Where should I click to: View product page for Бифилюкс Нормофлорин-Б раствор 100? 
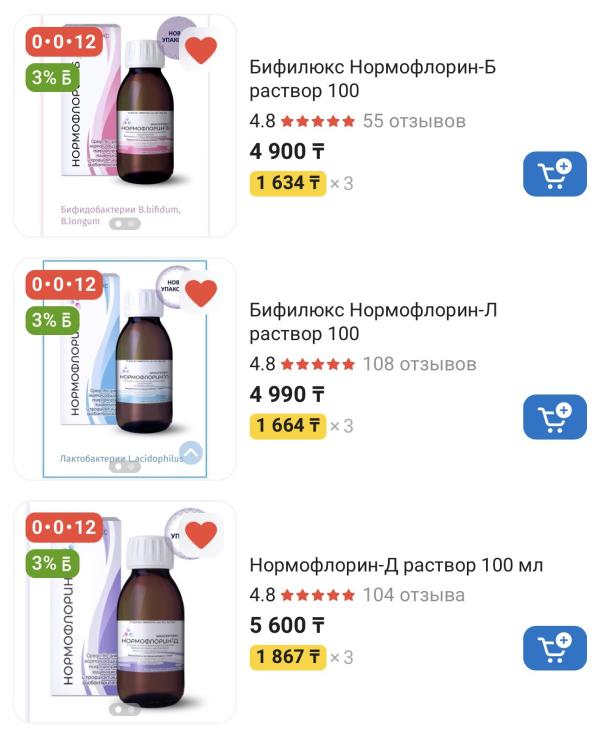[372, 79]
